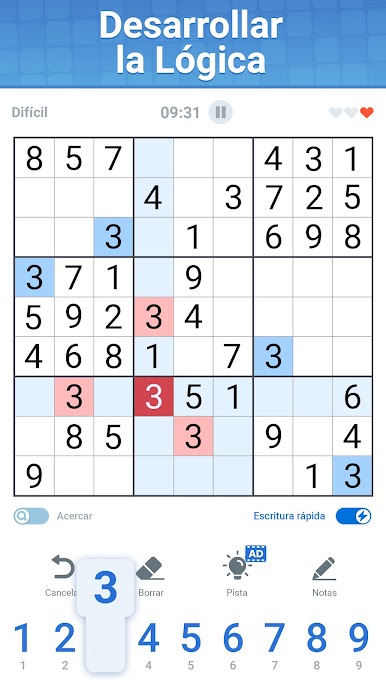Choose number 2 on the number pad
Viewport: 386px width, 686px height.
click(x=65, y=645)
